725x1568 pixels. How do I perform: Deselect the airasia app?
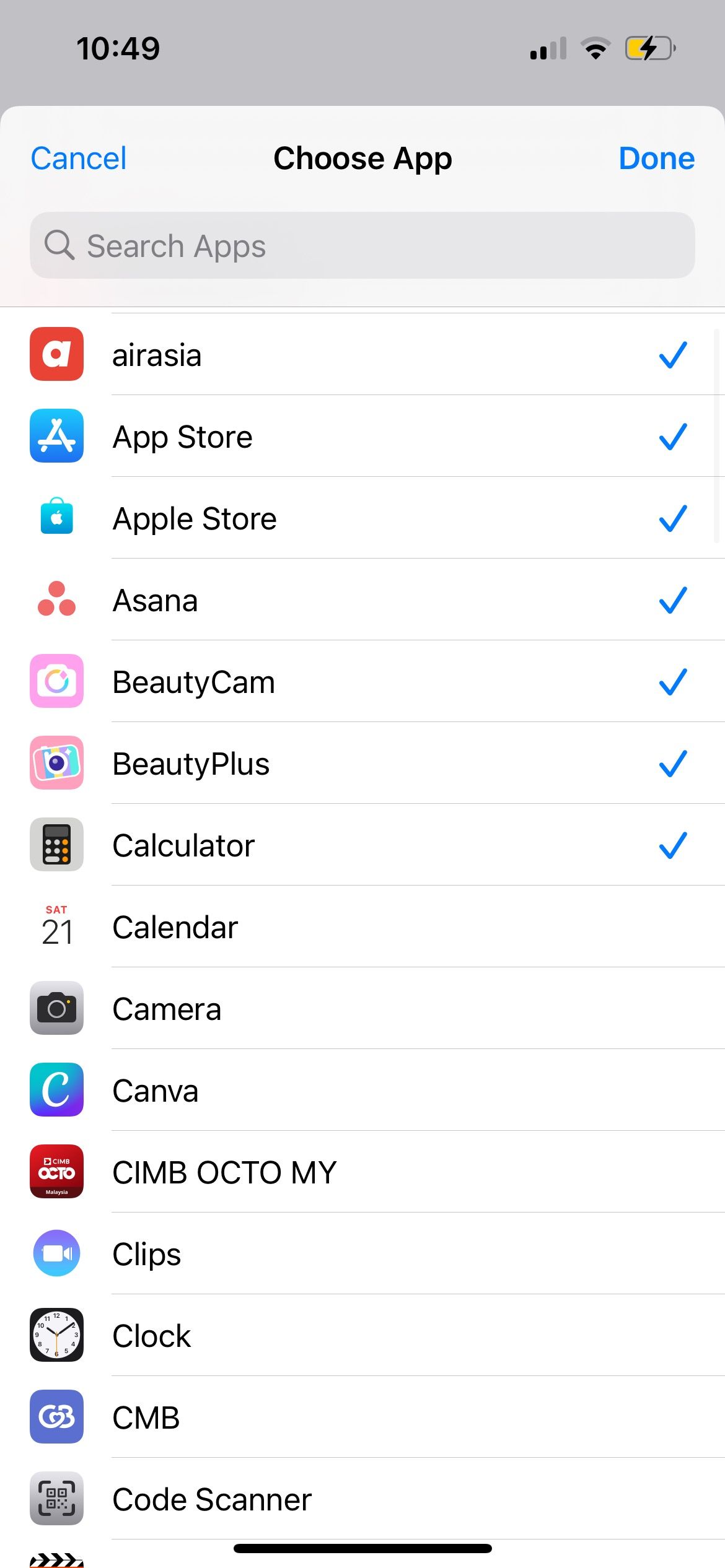coord(372,355)
